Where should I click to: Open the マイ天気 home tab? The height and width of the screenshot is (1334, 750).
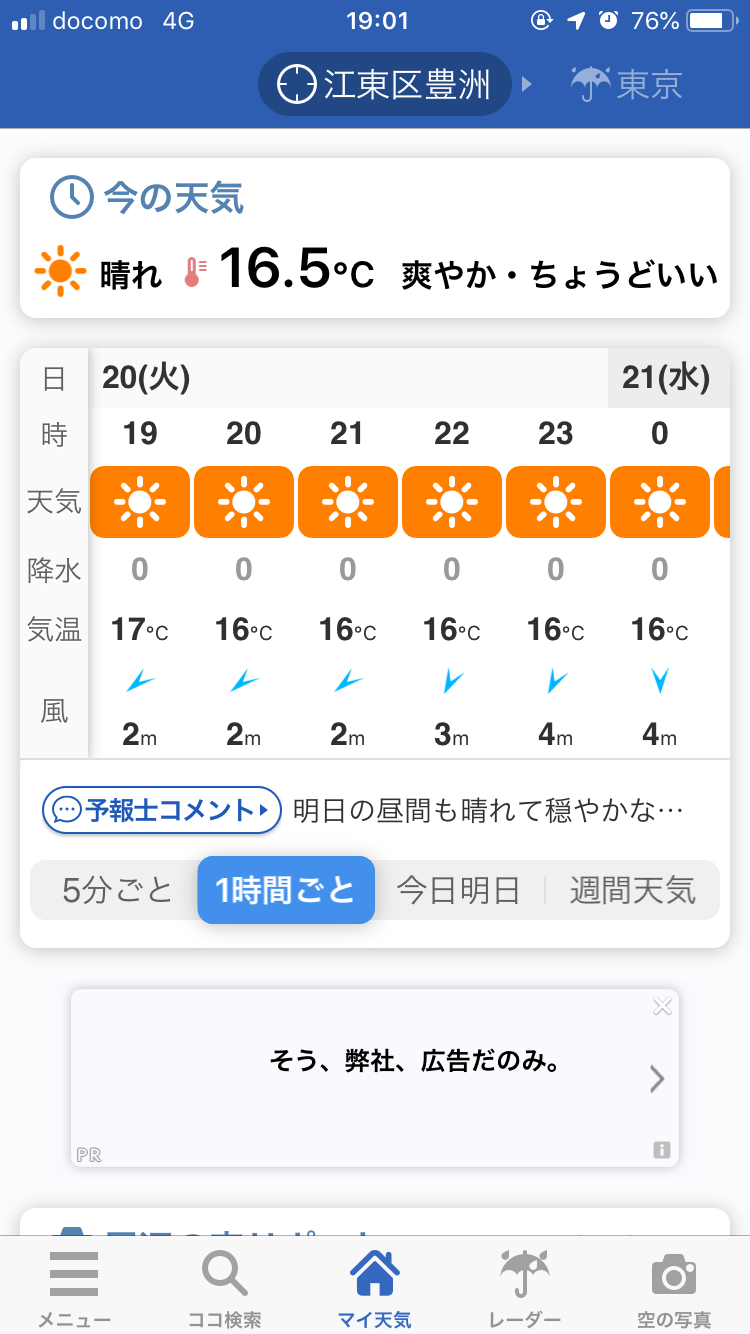[375, 1288]
